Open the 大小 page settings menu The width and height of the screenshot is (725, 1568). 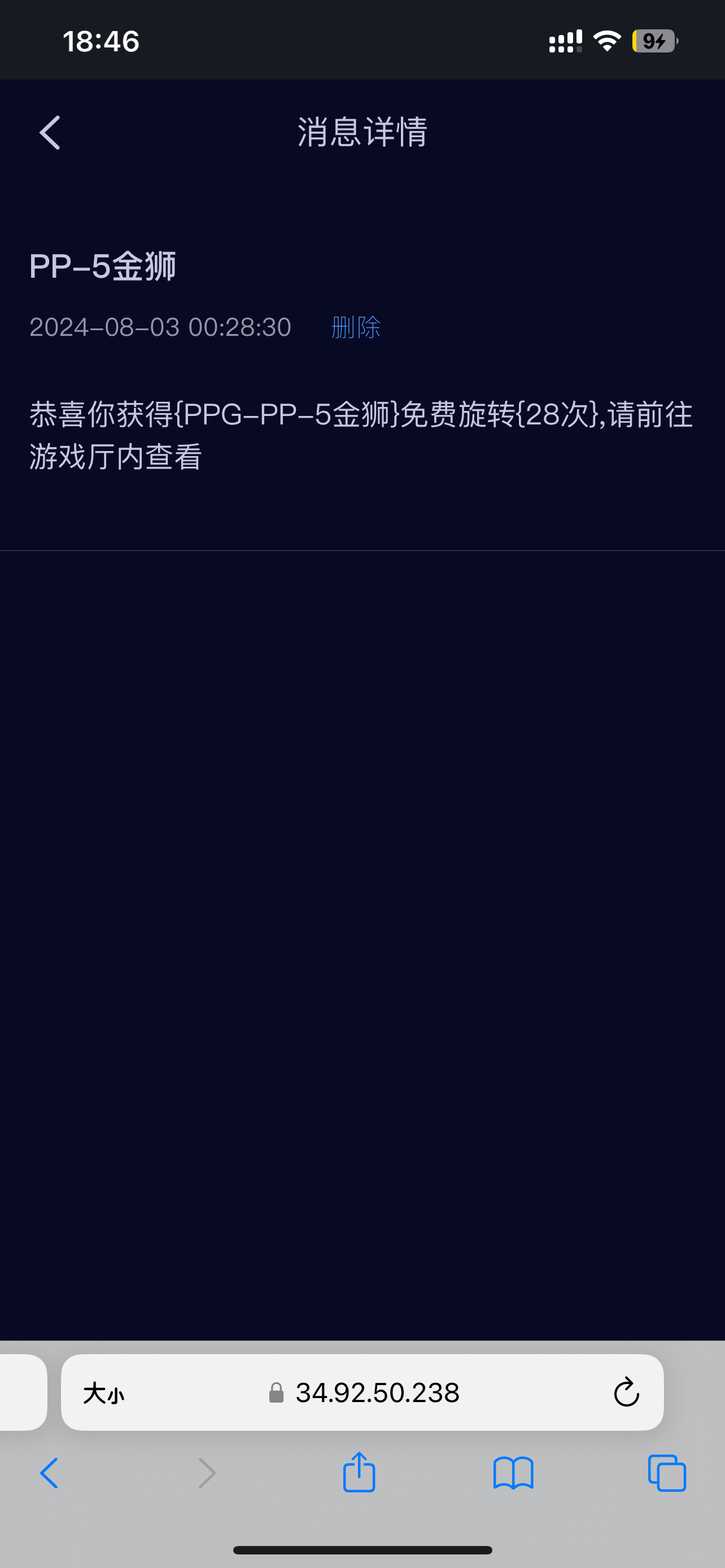coord(103,1393)
